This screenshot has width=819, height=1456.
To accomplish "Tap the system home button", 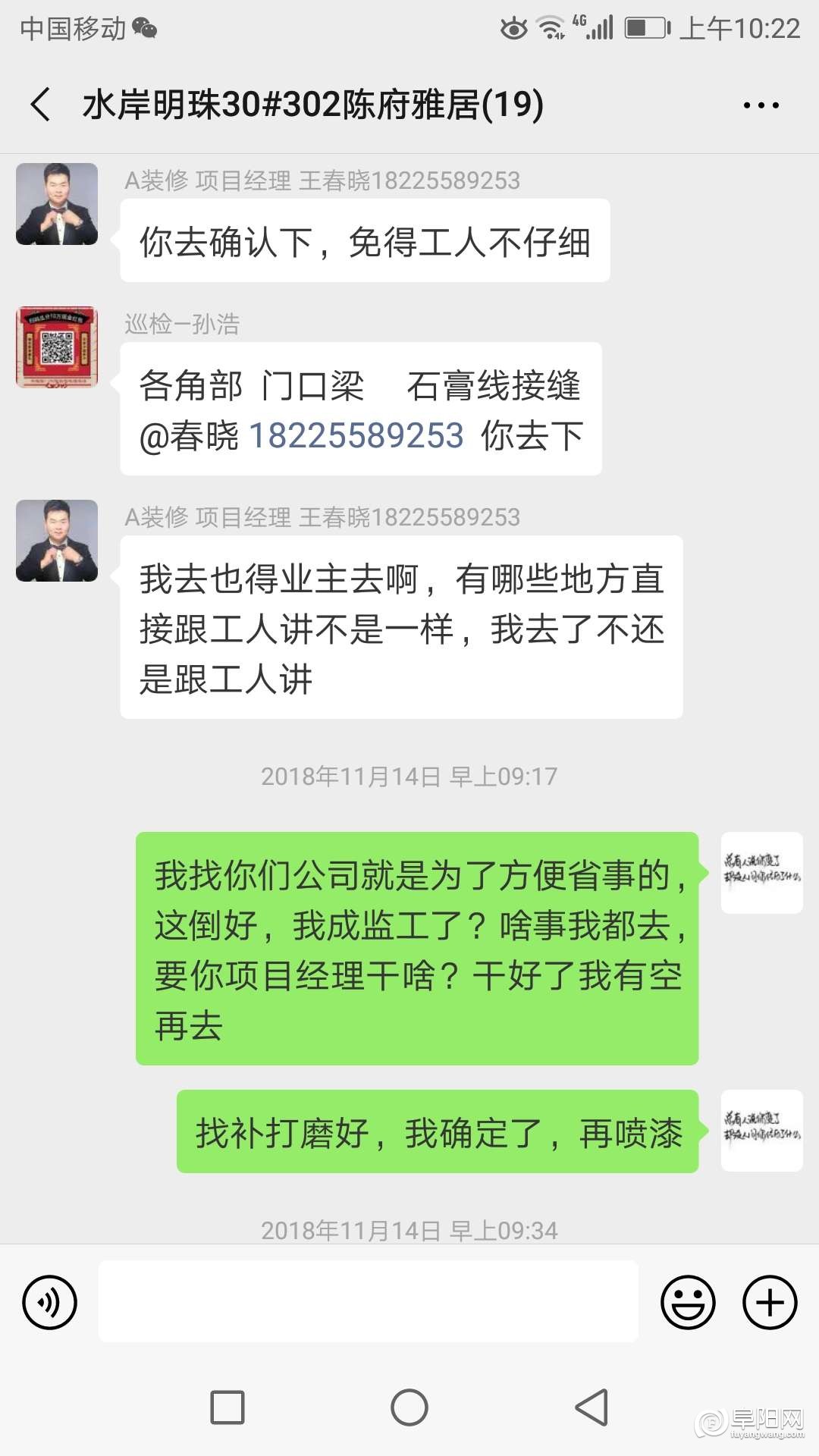I will point(409,1407).
